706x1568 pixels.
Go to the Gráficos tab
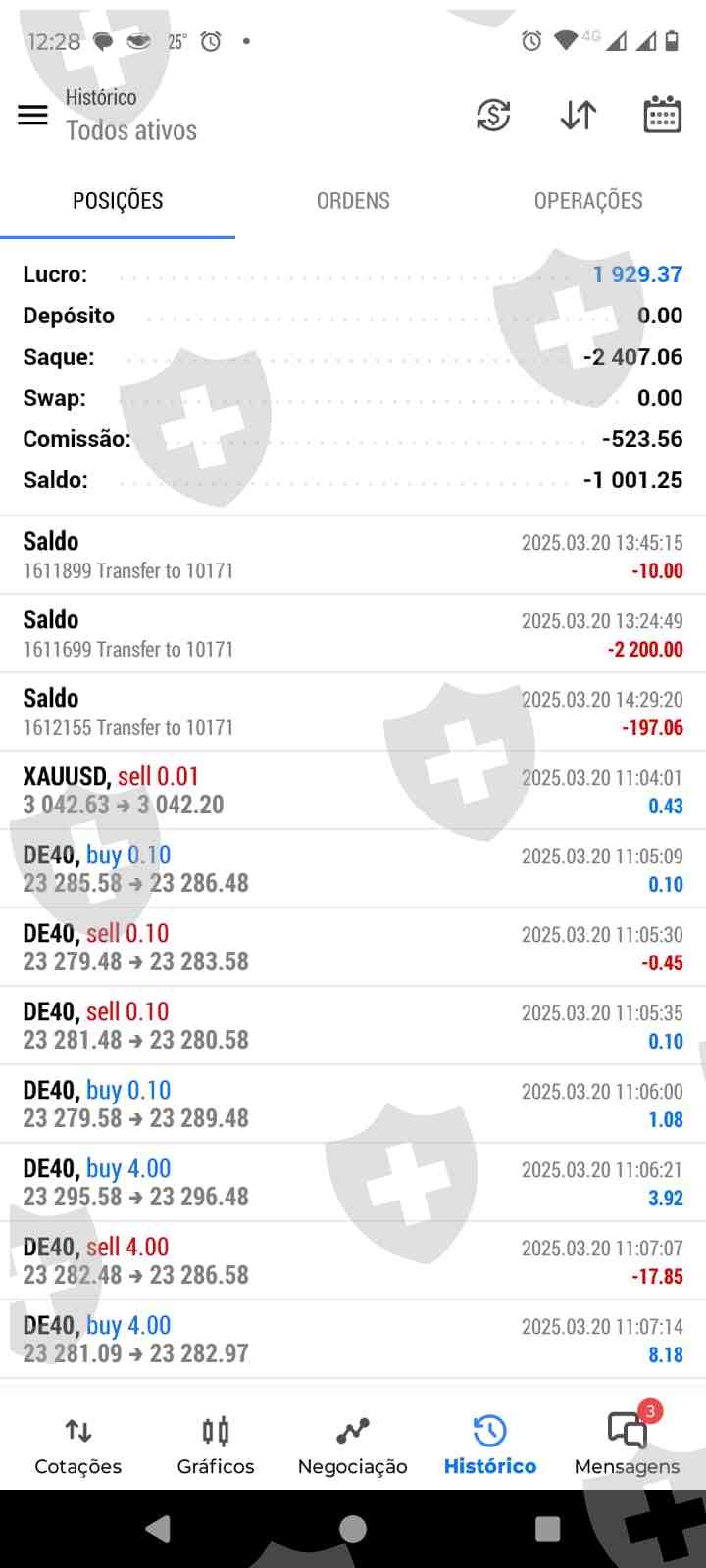pos(216,1445)
